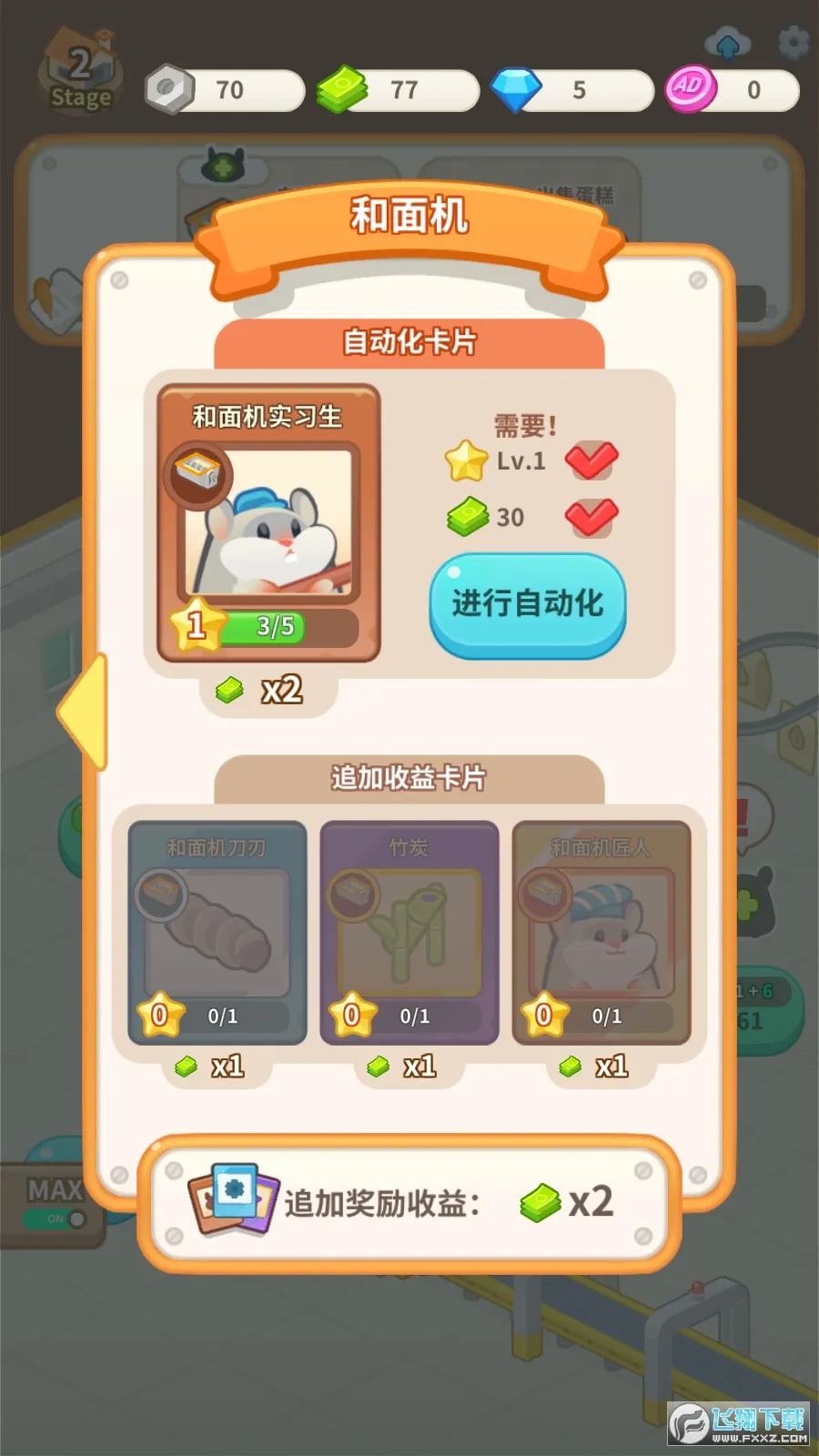Tap the red checkmark next to Lv.1
819x1456 pixels.
point(591,460)
